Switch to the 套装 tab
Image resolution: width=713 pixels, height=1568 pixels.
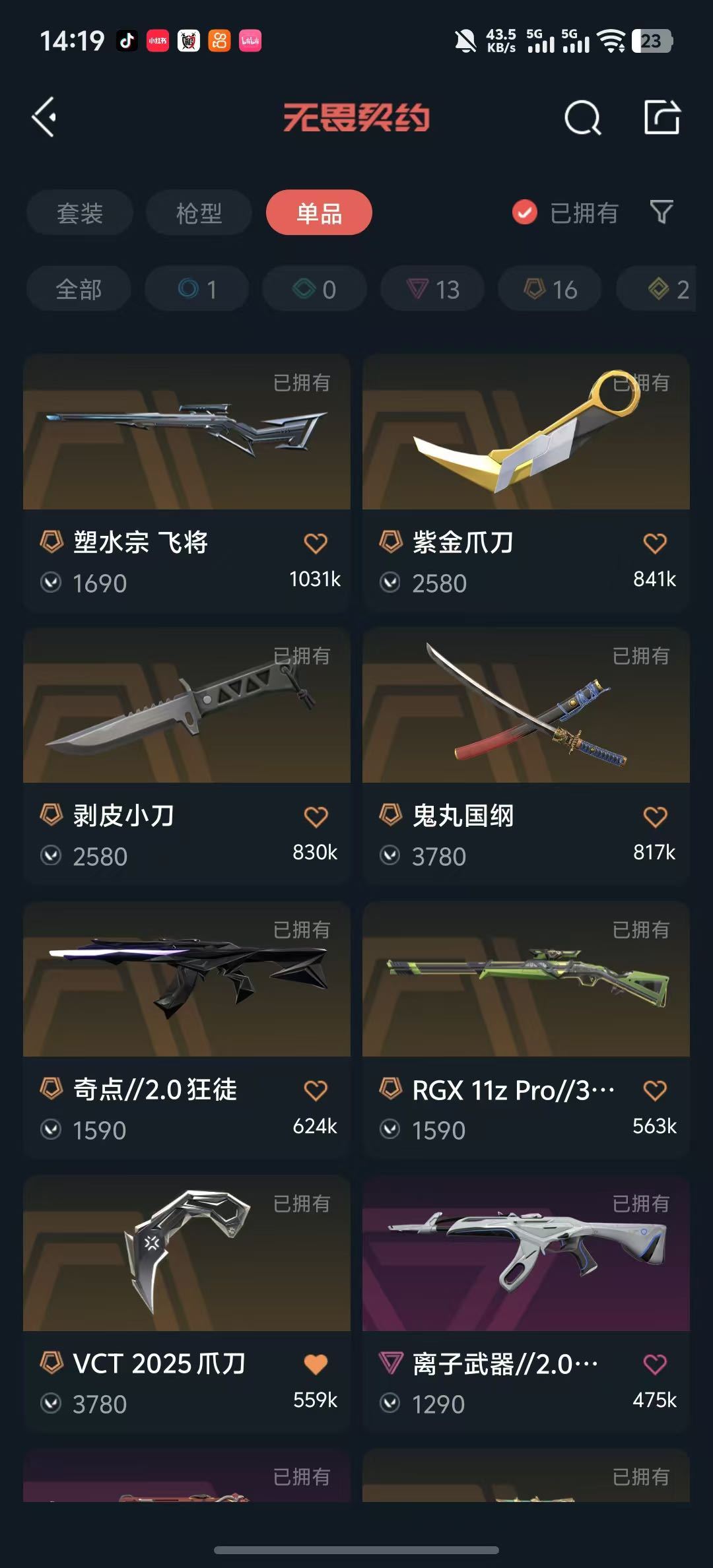point(80,212)
